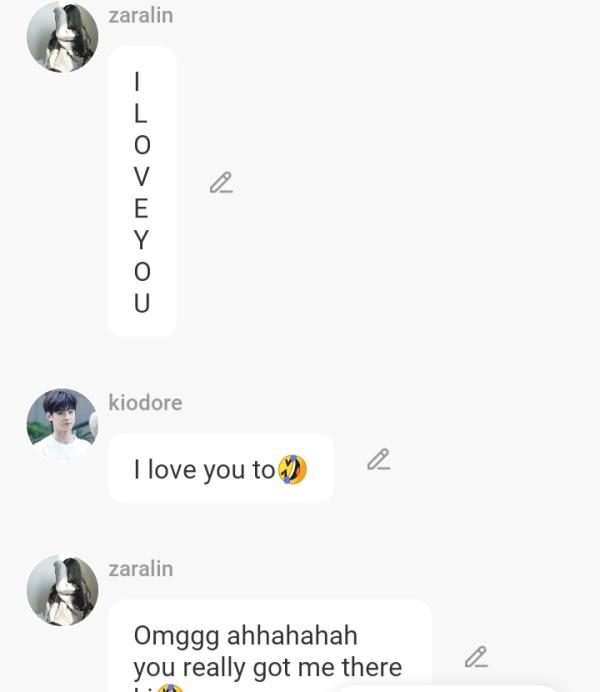Screen dimensions: 600x692
Task: Open kiodore's profile picture
Action: pyautogui.click(x=62, y=424)
